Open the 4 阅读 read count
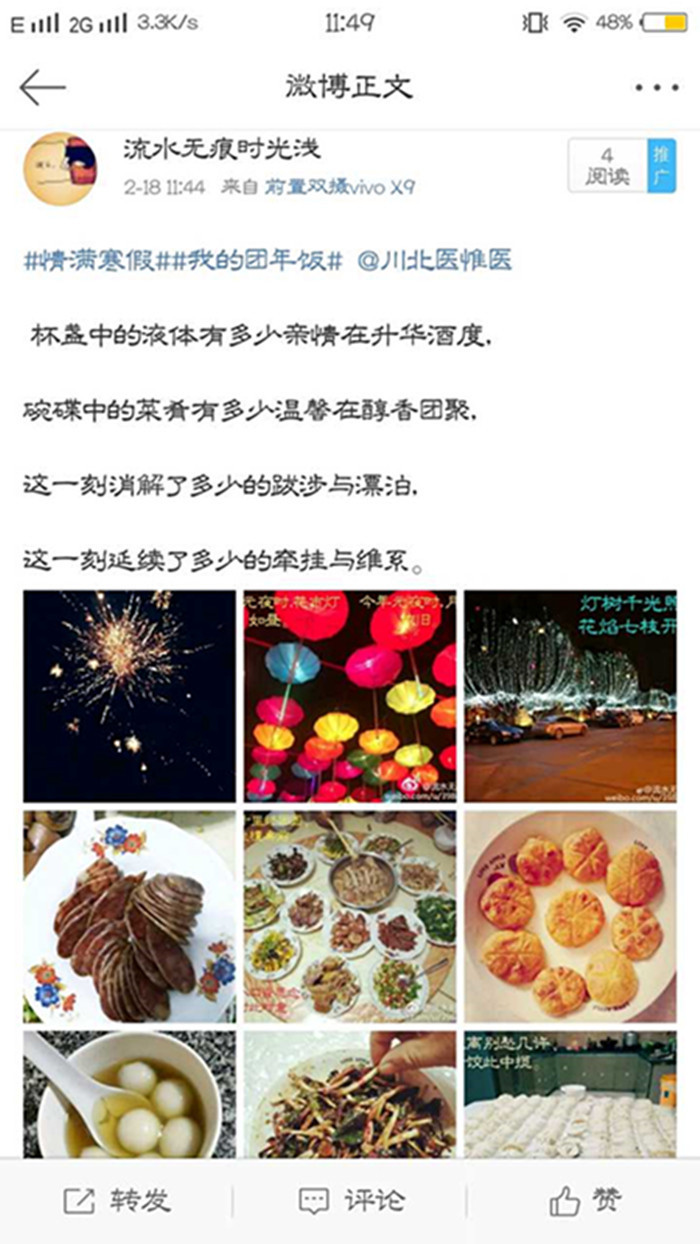700x1244 pixels. [x=606, y=166]
